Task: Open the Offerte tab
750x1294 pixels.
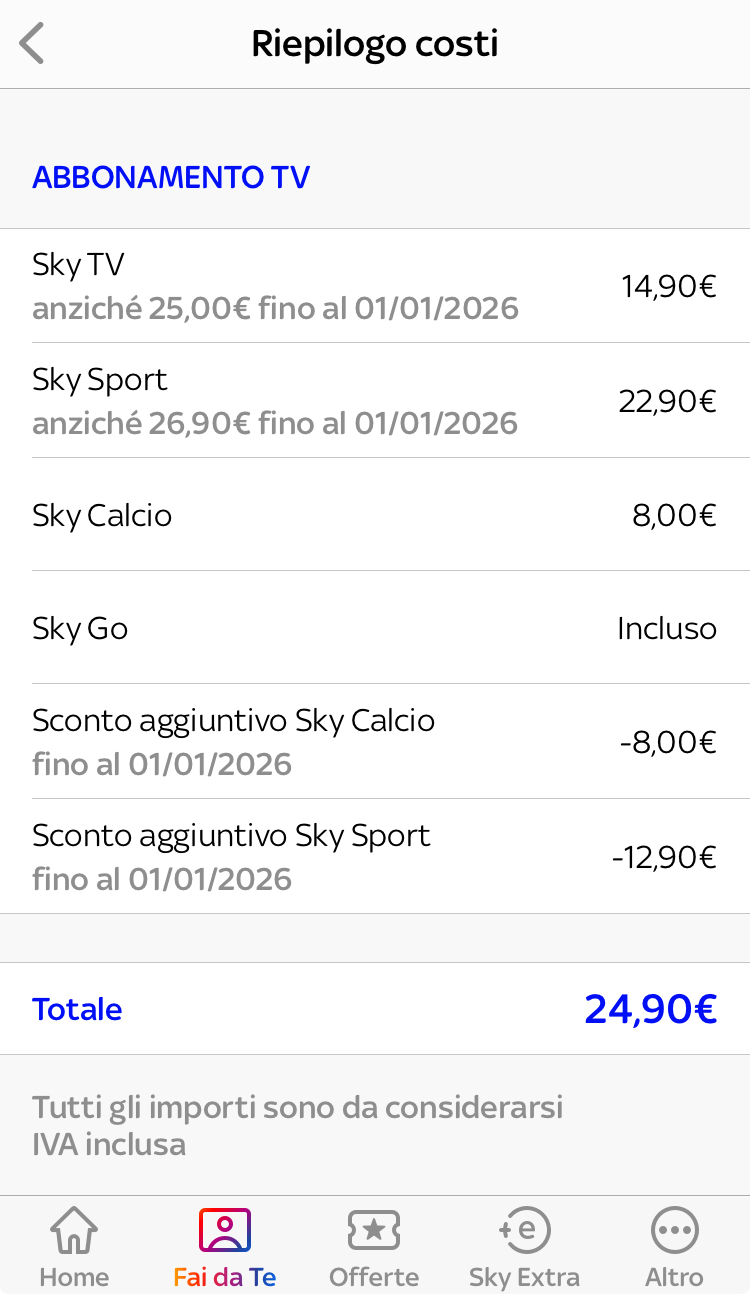Action: (374, 1246)
